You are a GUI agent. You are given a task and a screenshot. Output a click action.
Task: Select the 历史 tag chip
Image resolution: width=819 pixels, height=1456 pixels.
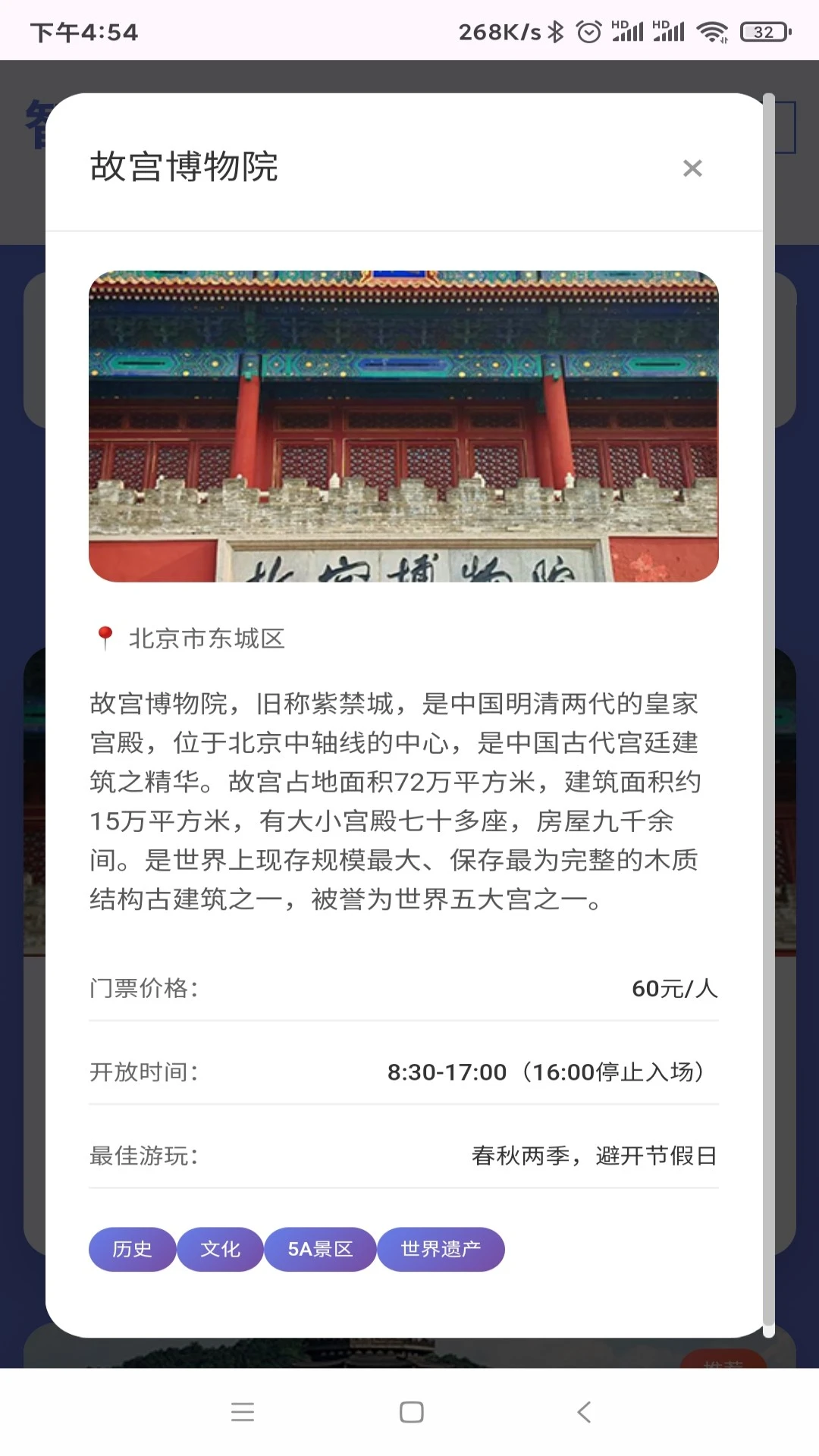[133, 1249]
